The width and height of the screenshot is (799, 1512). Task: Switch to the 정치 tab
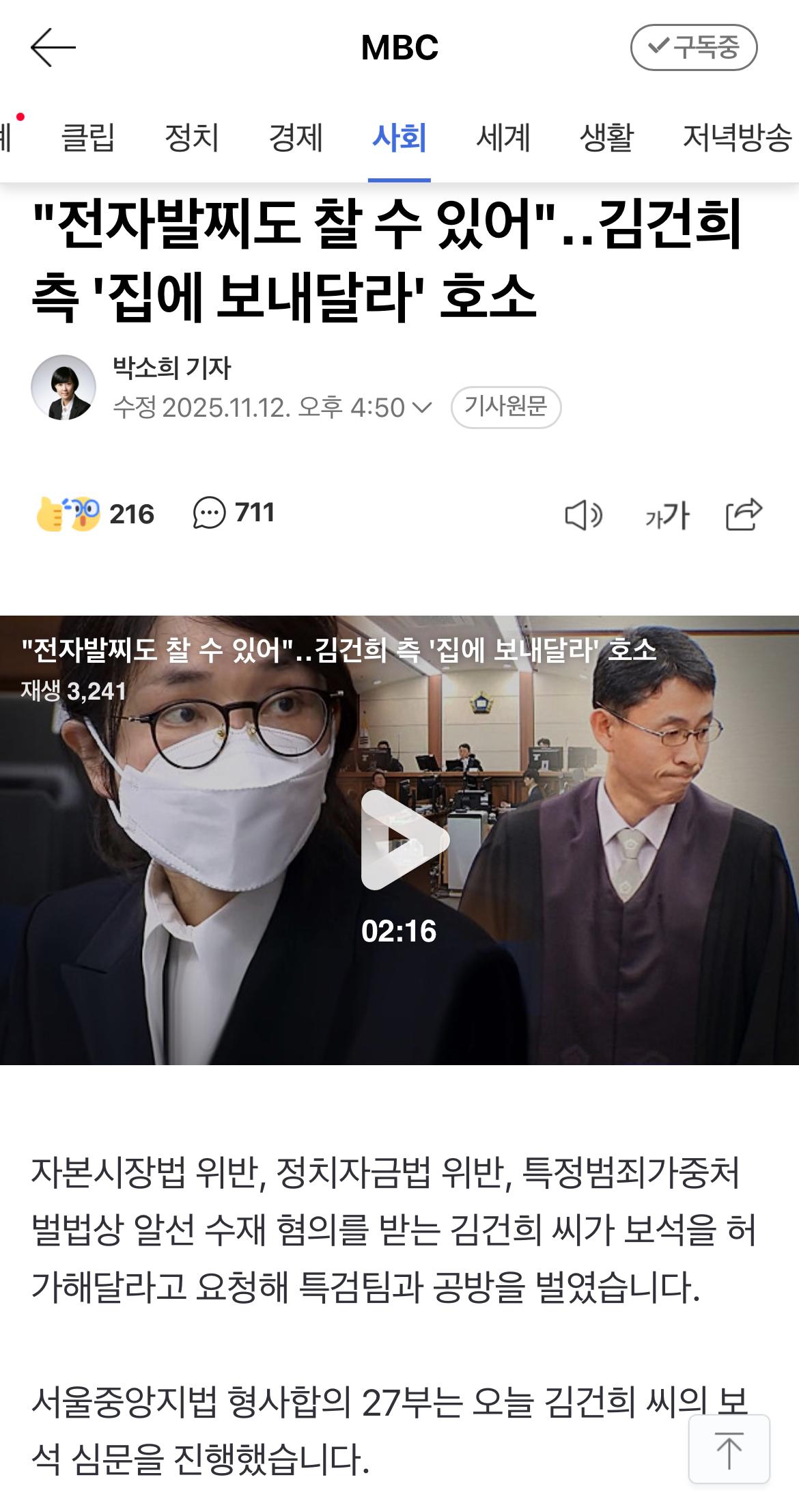(192, 137)
